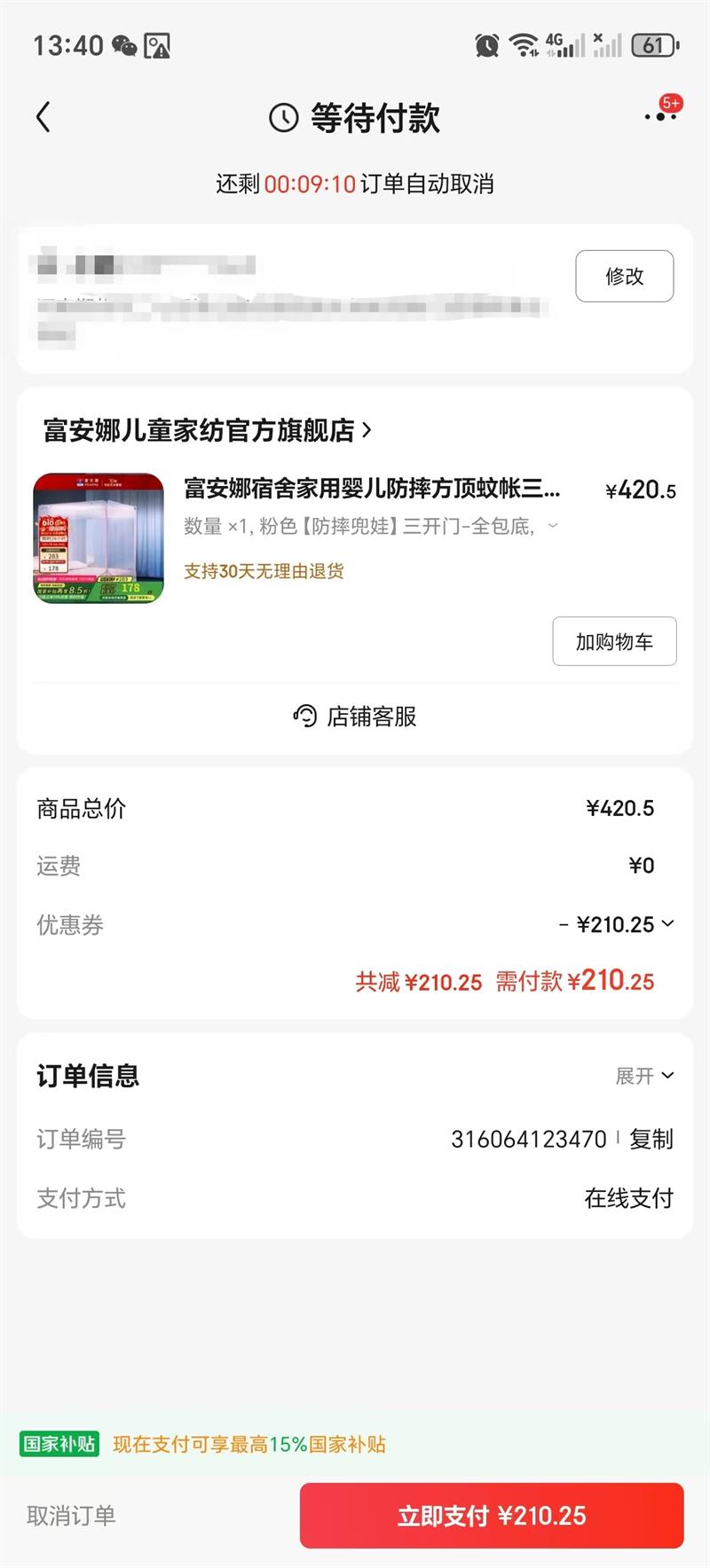Expand the product specification details
This screenshot has height=1568, width=710.
click(553, 526)
